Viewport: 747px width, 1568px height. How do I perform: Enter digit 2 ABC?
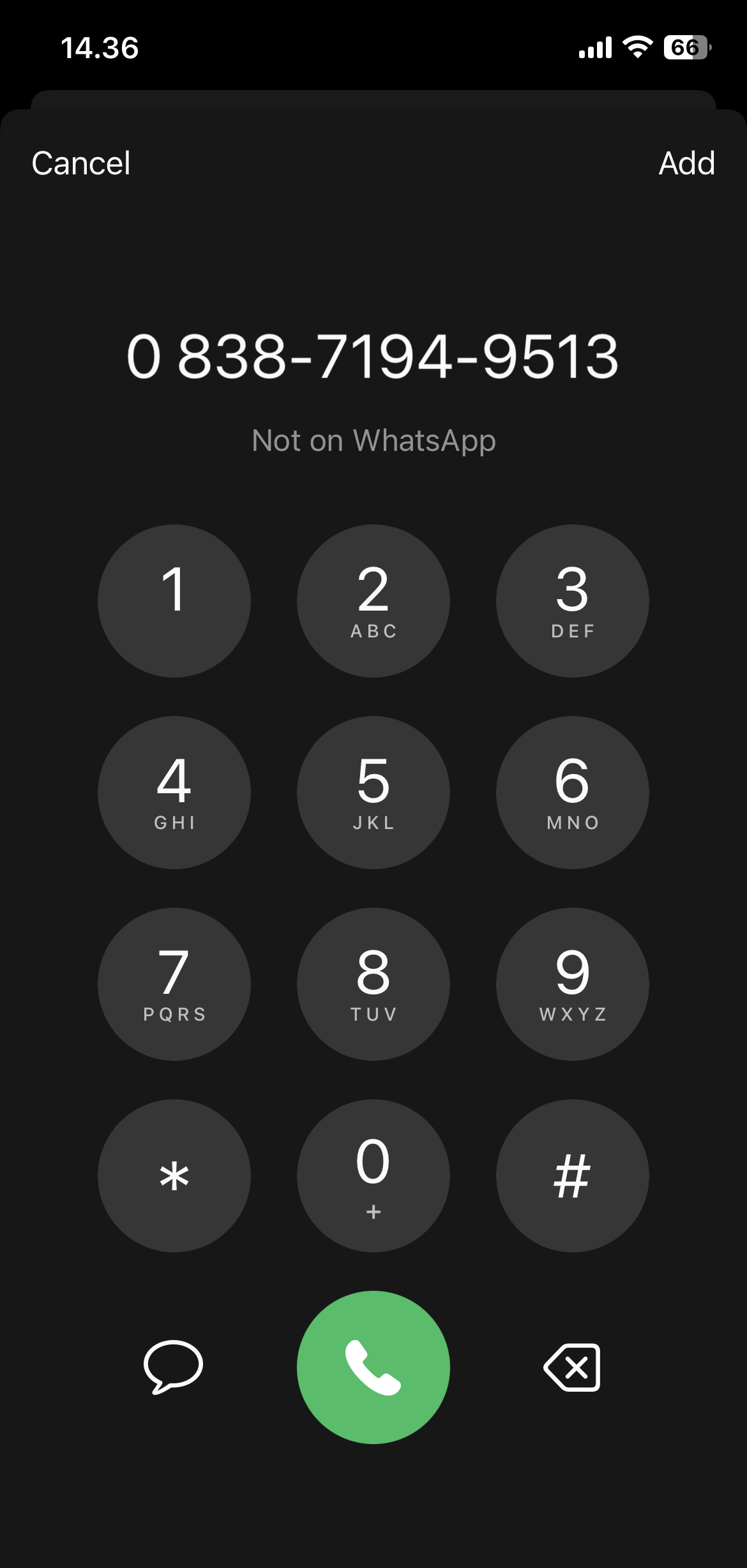[373, 601]
